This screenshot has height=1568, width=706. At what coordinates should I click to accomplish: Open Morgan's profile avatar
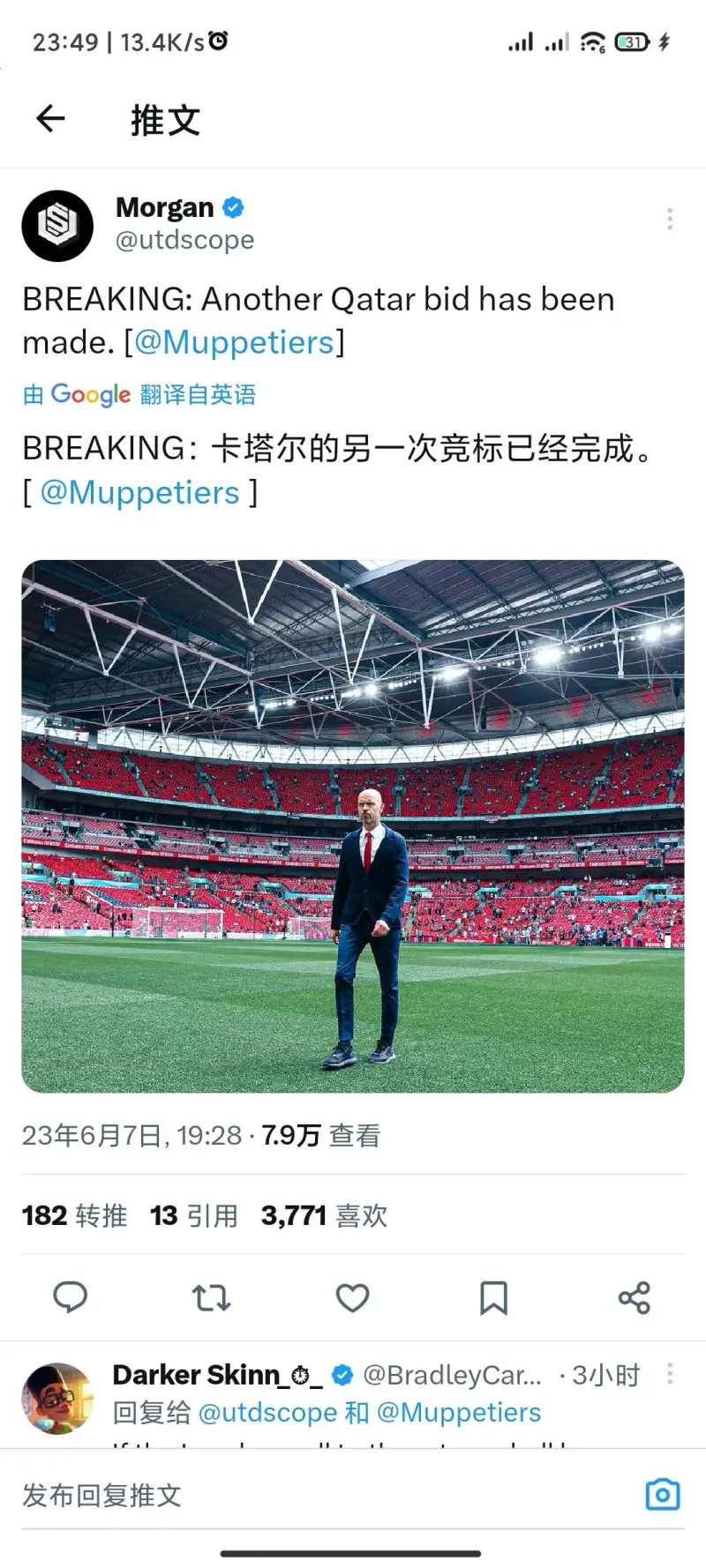(57, 226)
